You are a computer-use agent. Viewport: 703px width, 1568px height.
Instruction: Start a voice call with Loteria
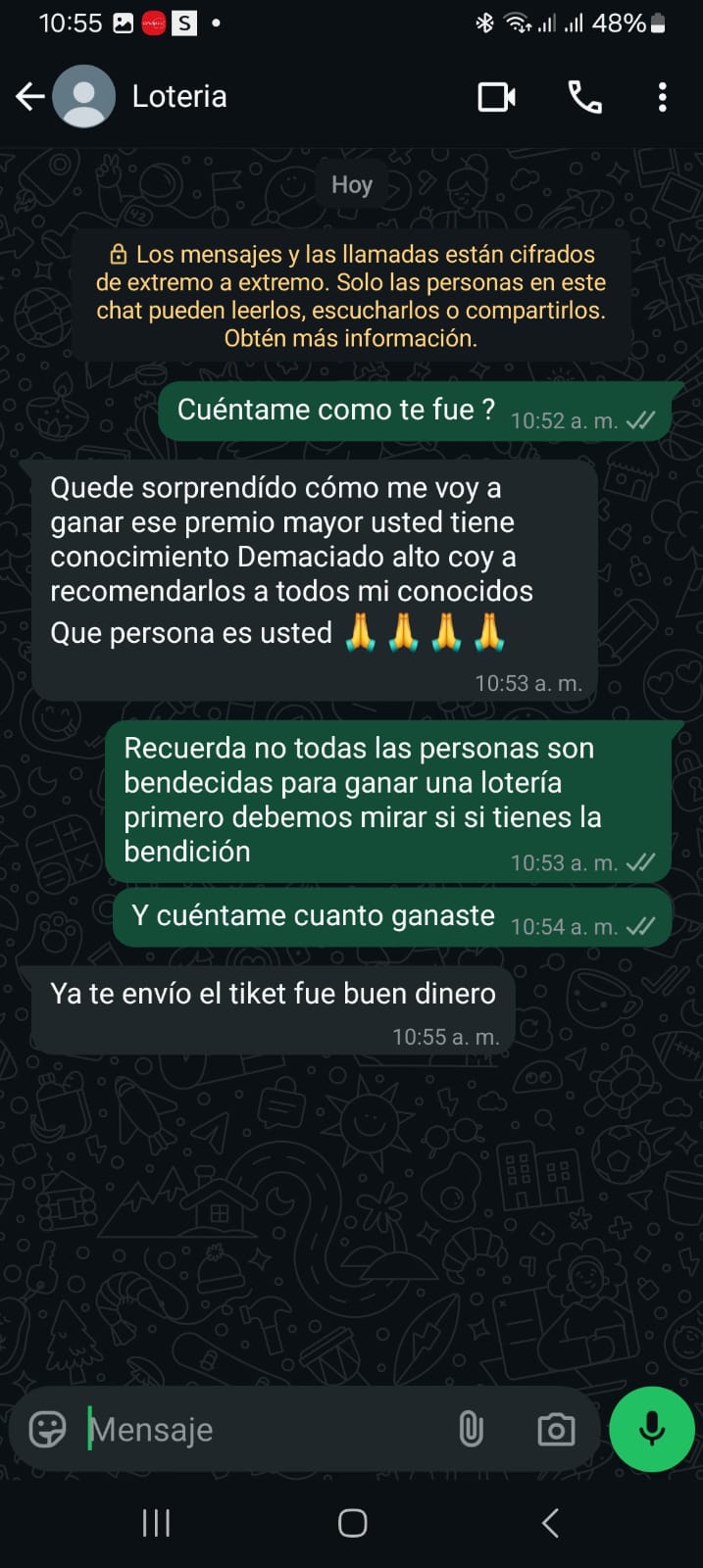pos(584,96)
